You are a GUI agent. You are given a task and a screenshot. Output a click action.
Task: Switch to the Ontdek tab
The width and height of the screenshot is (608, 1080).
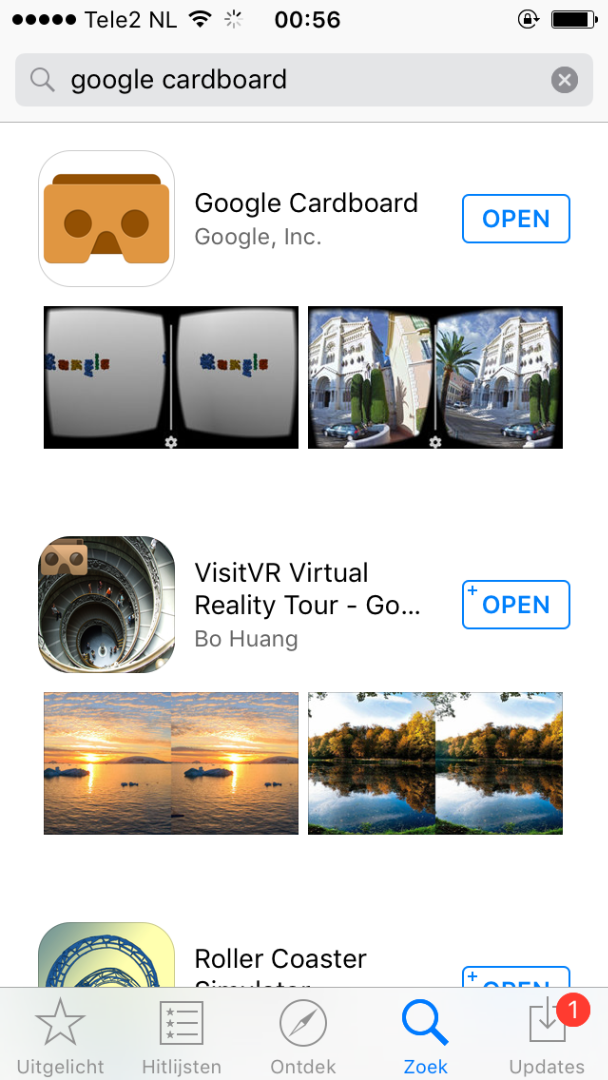303,1038
